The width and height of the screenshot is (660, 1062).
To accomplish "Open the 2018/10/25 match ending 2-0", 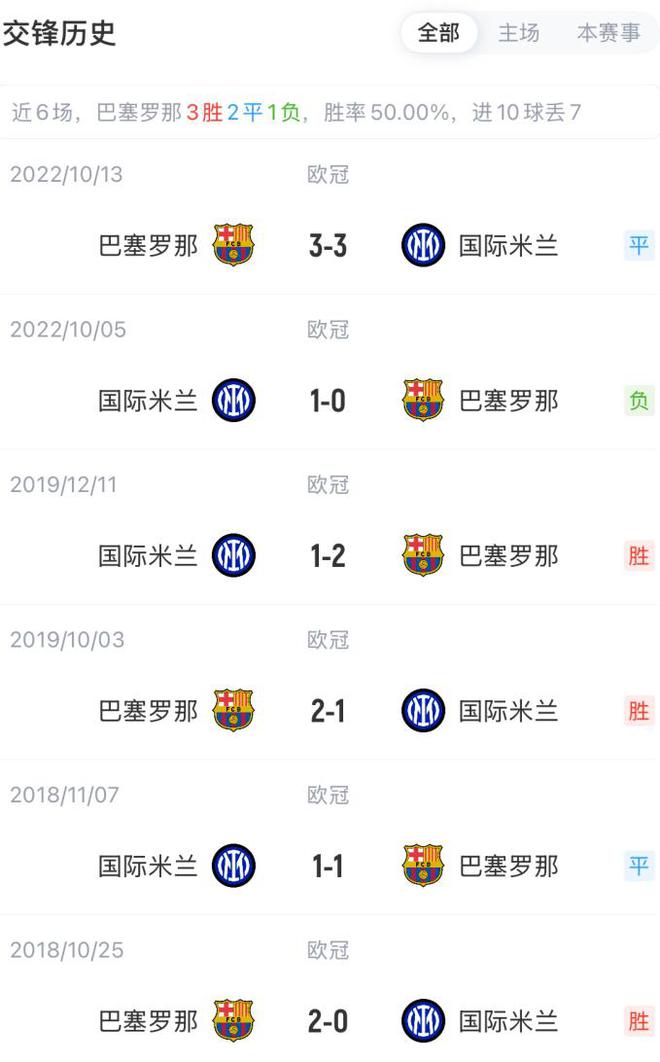I will pyautogui.click(x=328, y=1021).
